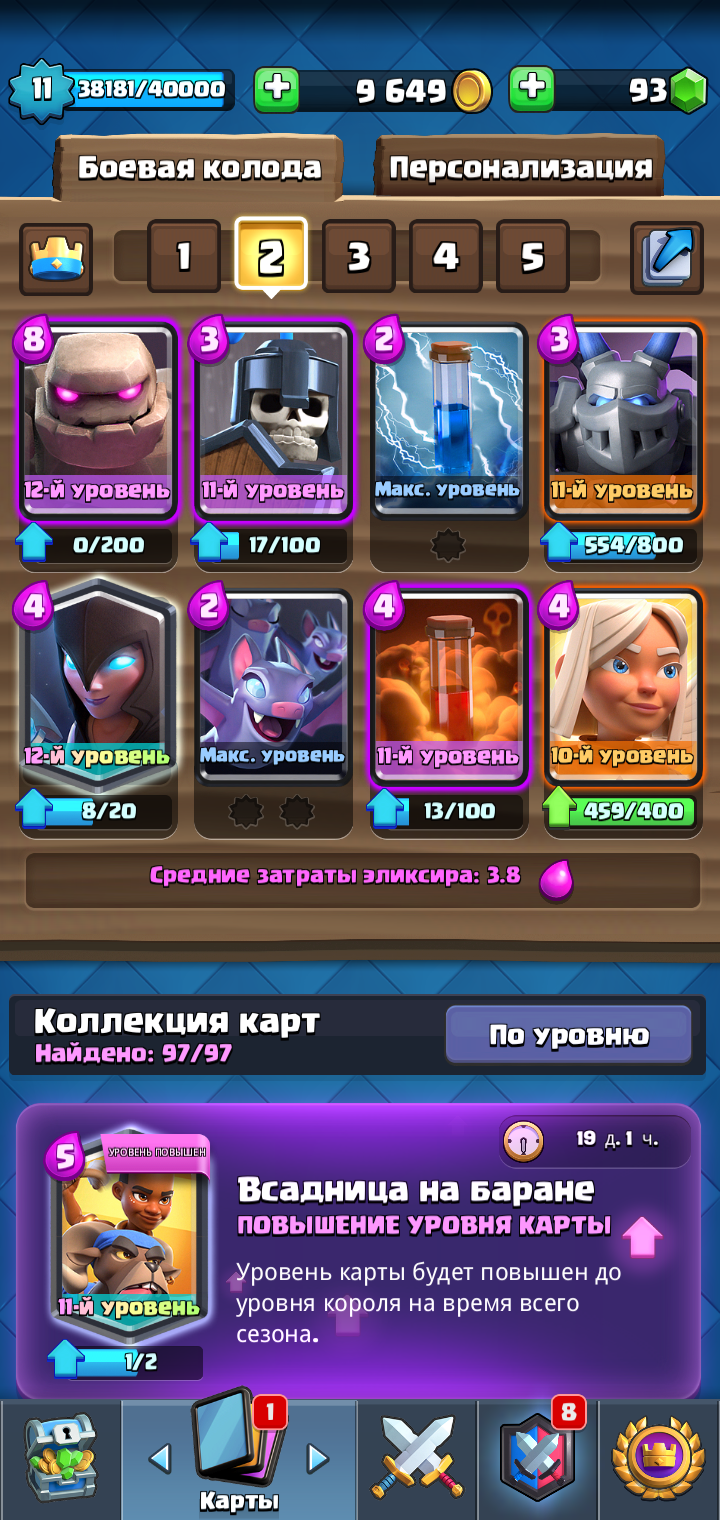
Task: Select deck slot 5
Action: (532, 256)
